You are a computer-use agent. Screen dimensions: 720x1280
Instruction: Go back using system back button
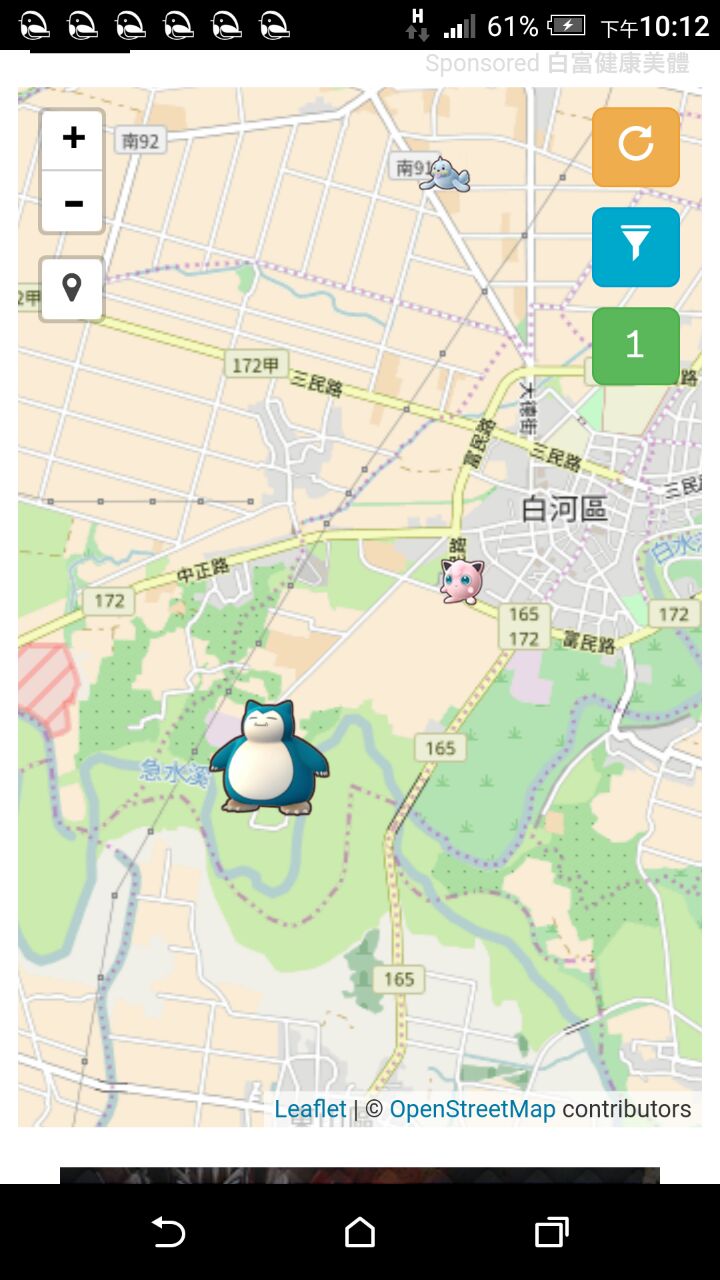coord(168,1232)
